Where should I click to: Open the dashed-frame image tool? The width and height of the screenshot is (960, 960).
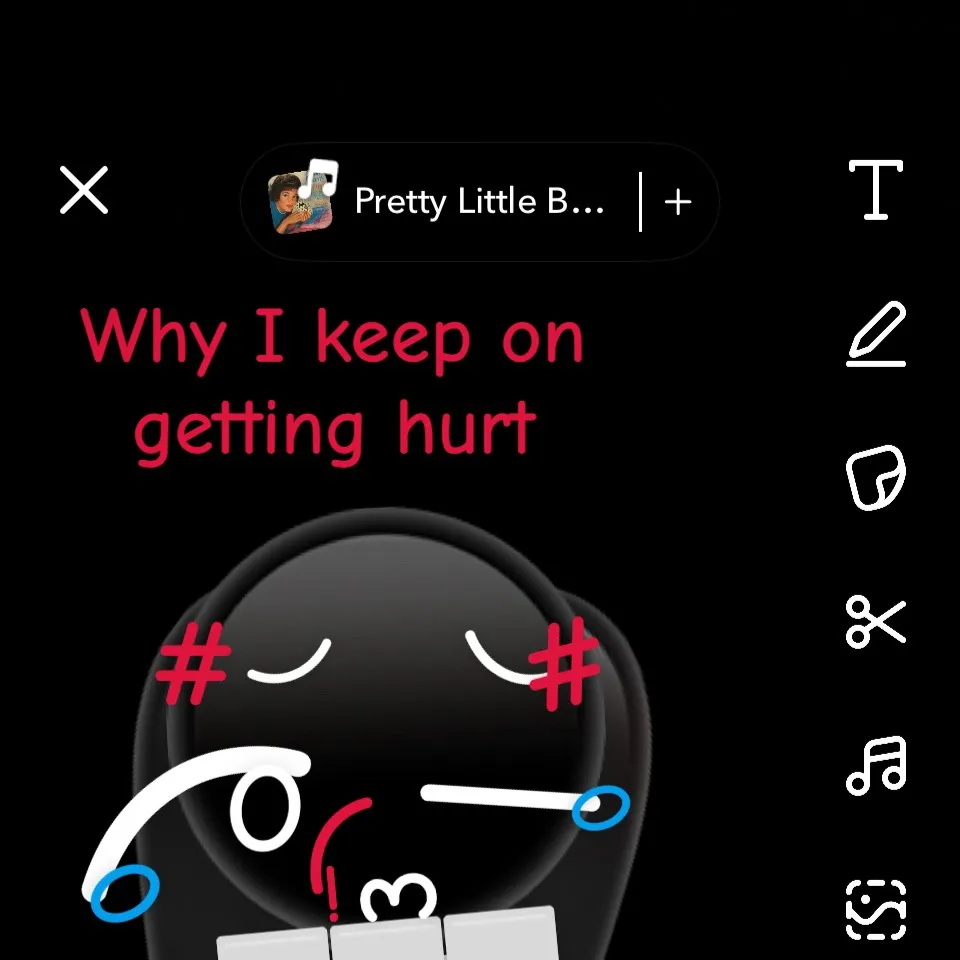tap(876, 910)
